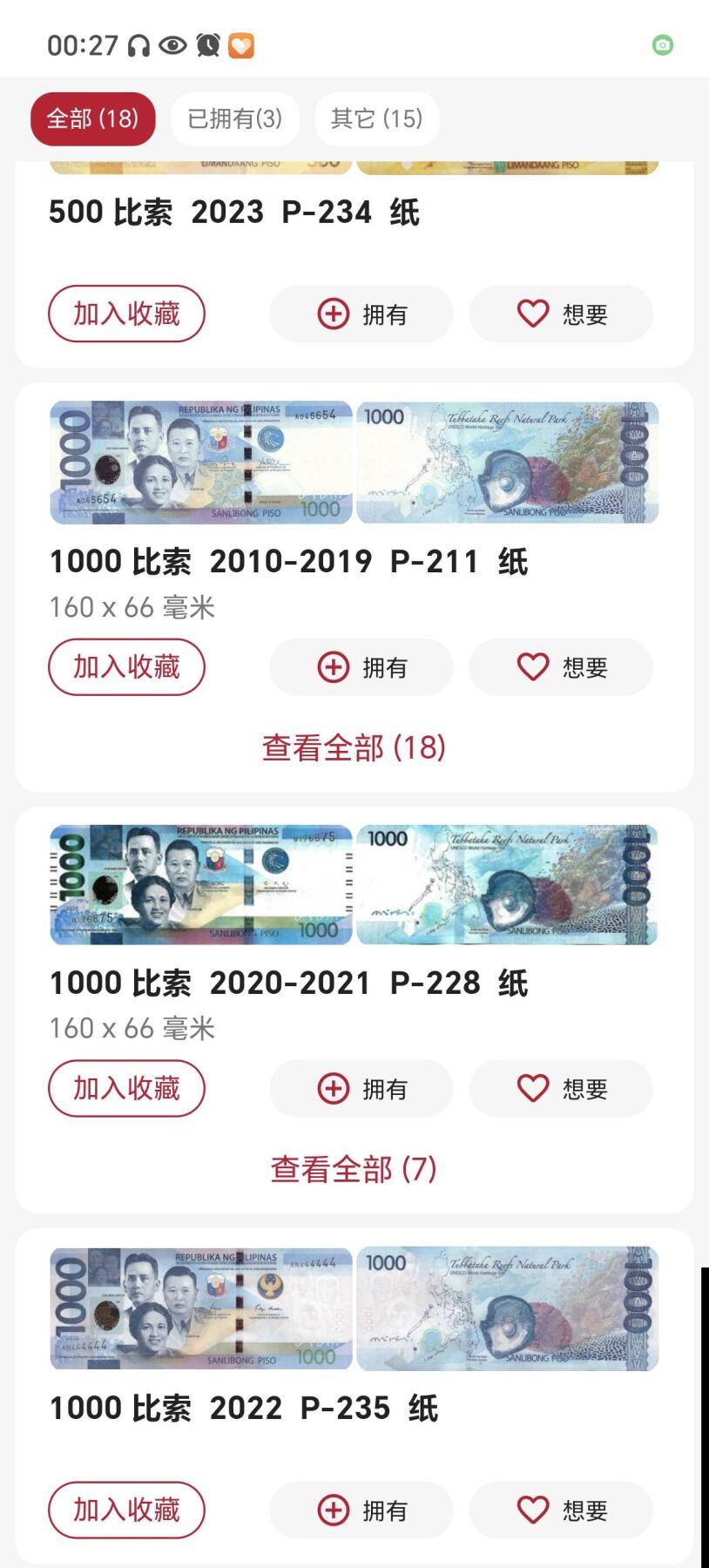Tap 加入收藏 for 1000 比索 P-228
This screenshot has width=709, height=1568.
click(x=126, y=1089)
